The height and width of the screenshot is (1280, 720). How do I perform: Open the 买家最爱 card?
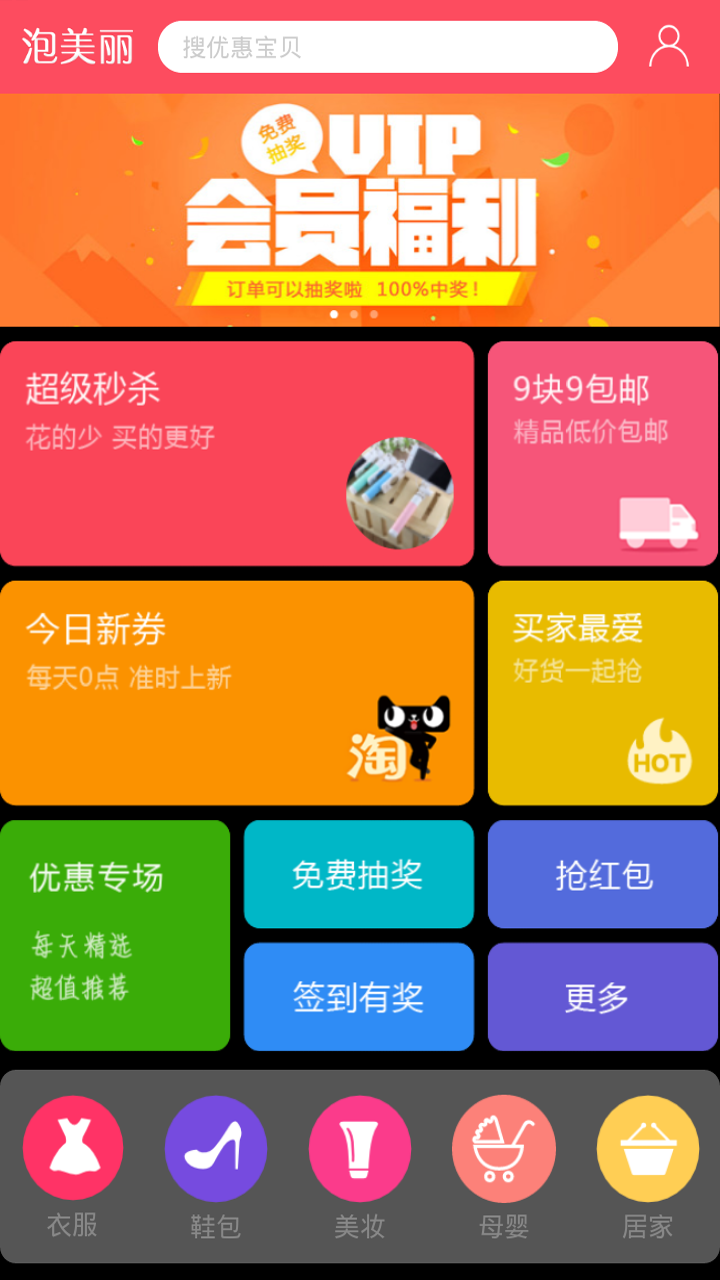click(603, 693)
